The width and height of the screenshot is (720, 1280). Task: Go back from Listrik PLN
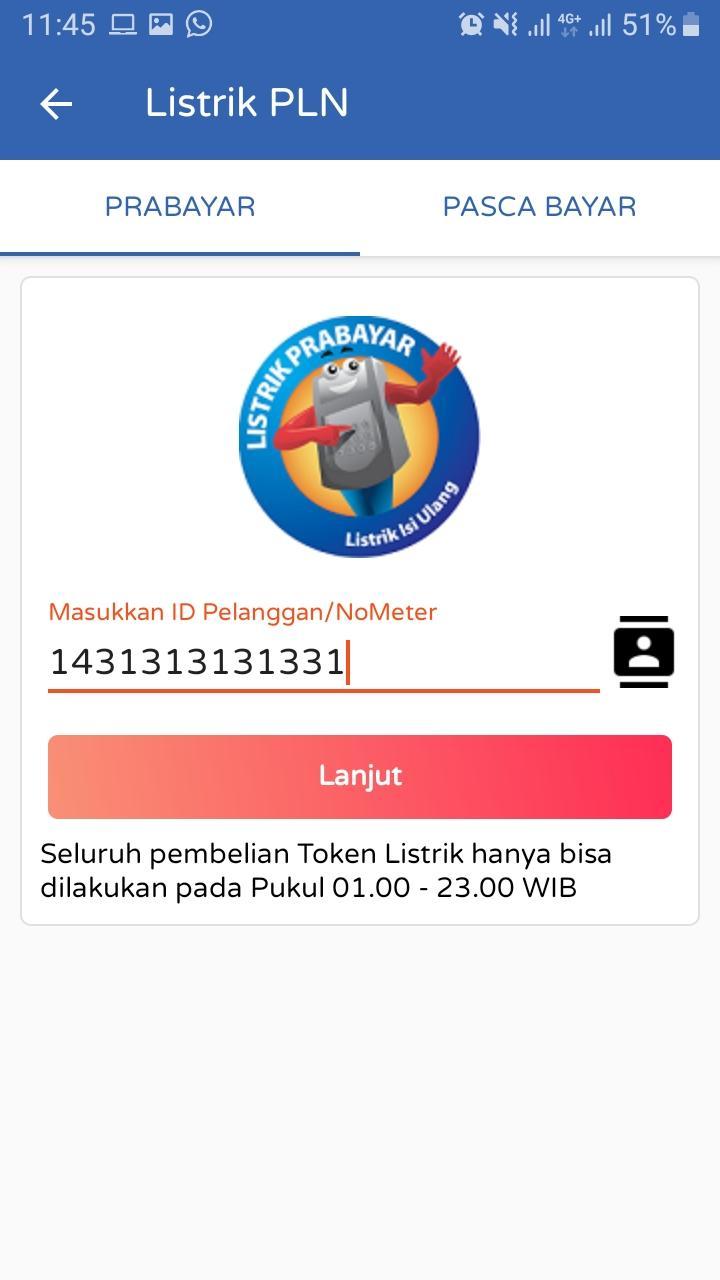tap(56, 104)
